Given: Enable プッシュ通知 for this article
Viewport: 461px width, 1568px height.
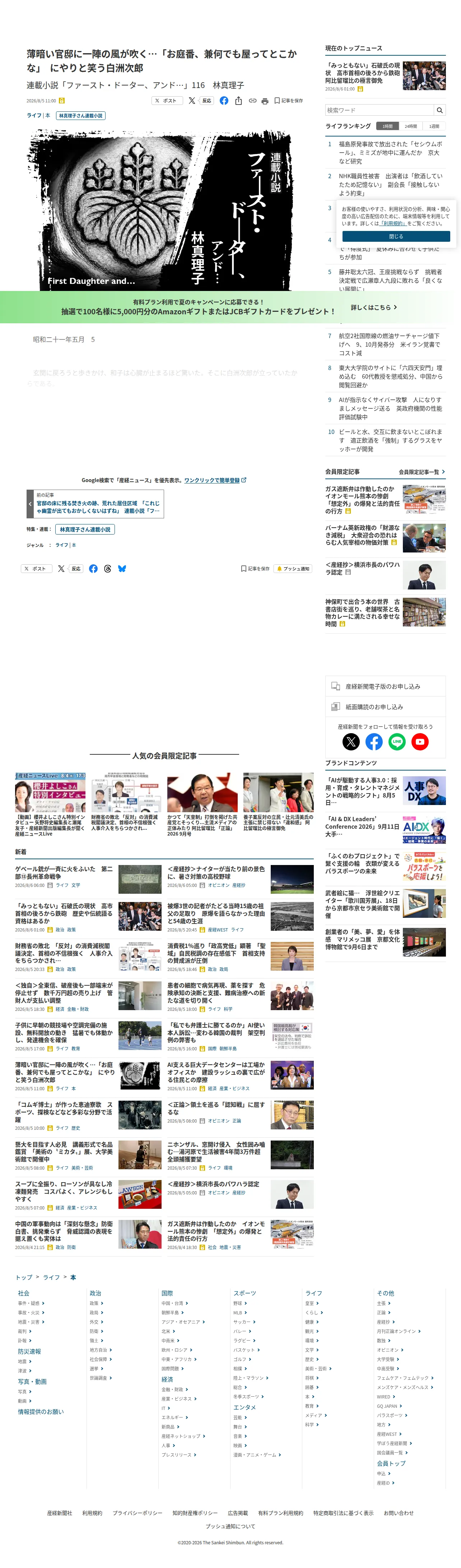Looking at the screenshot, I should (x=293, y=569).
